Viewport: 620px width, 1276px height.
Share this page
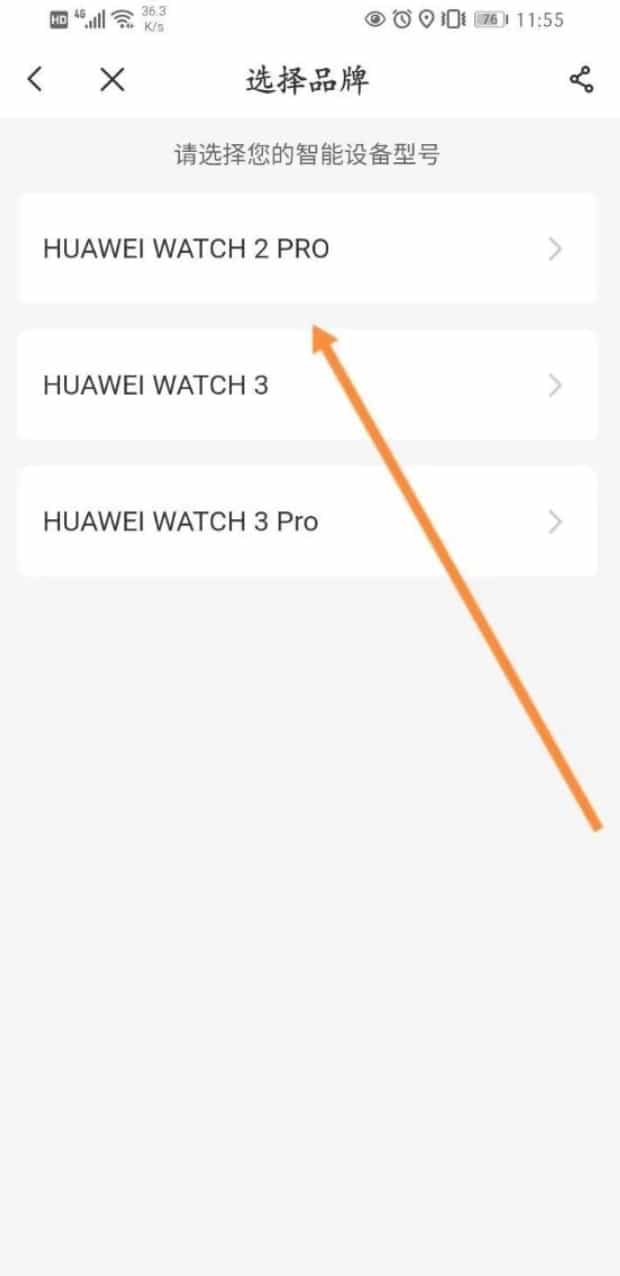point(581,80)
